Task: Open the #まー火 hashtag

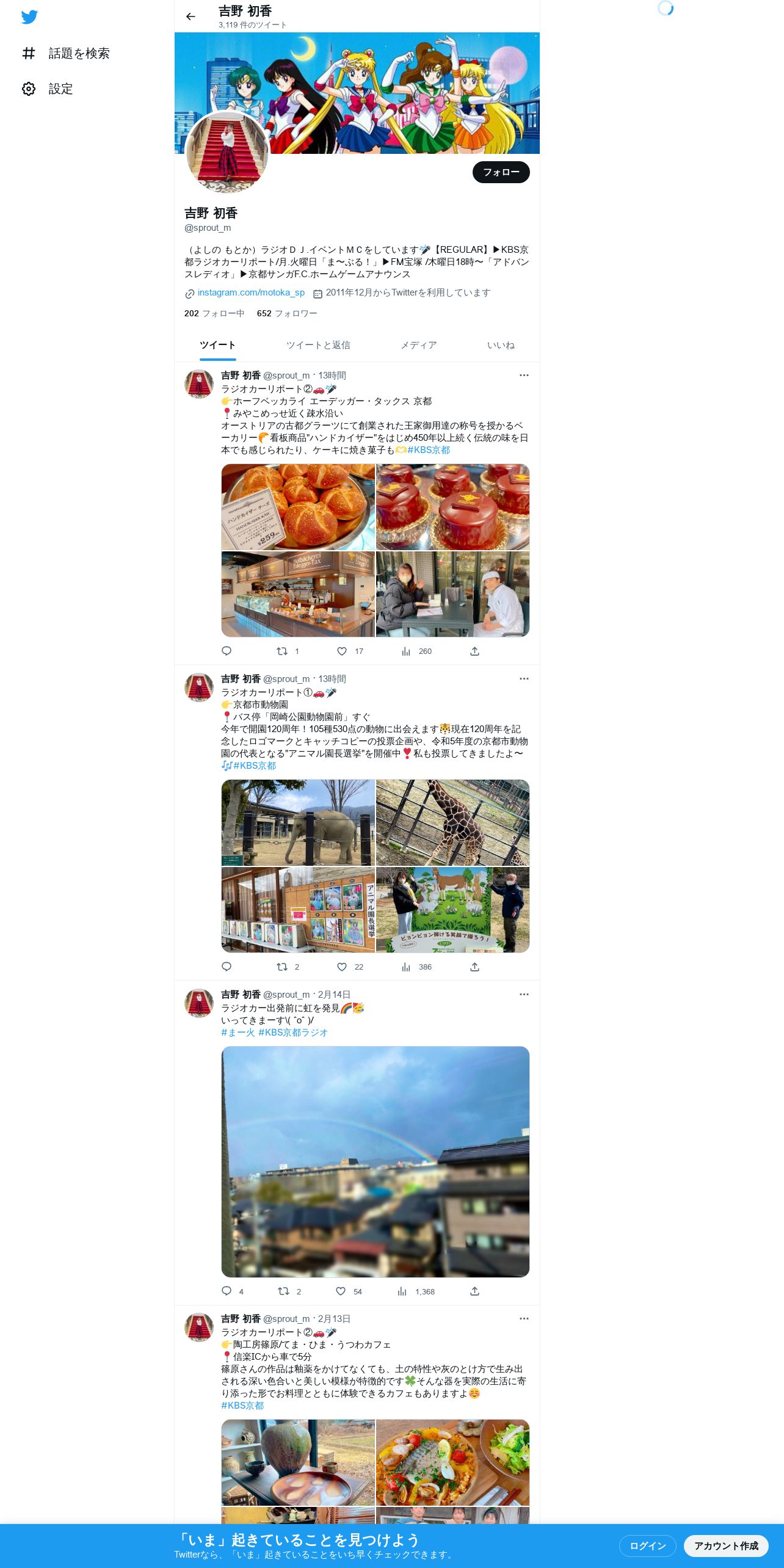Action: [238, 1032]
